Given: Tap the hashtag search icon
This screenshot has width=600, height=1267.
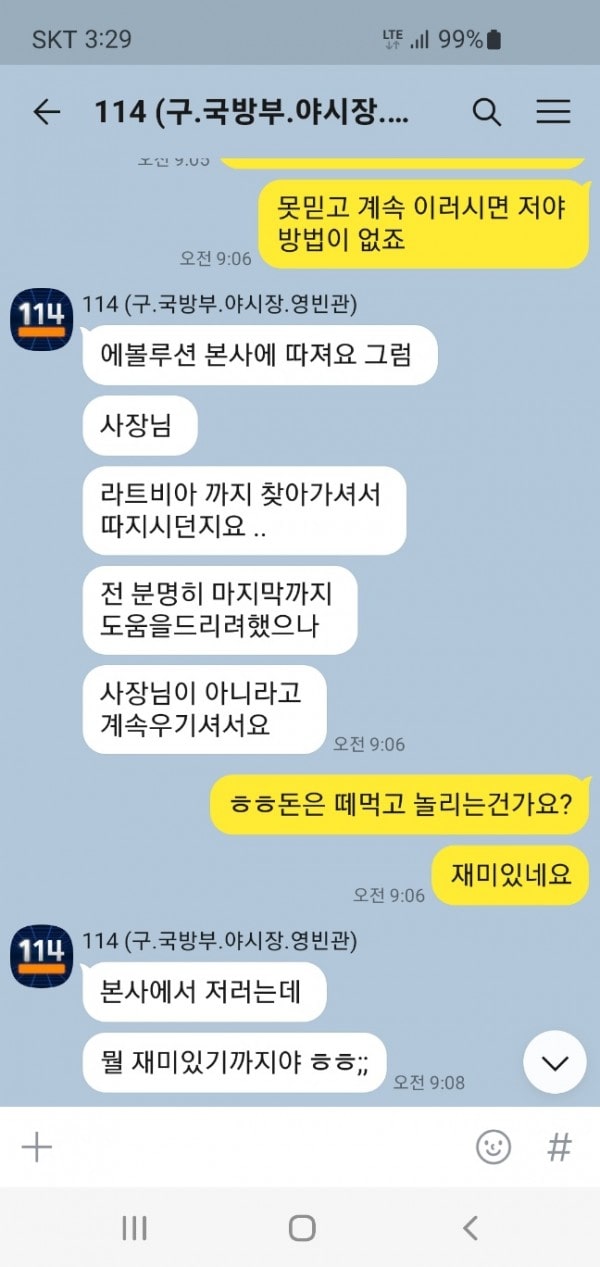Looking at the screenshot, I should (x=559, y=1147).
